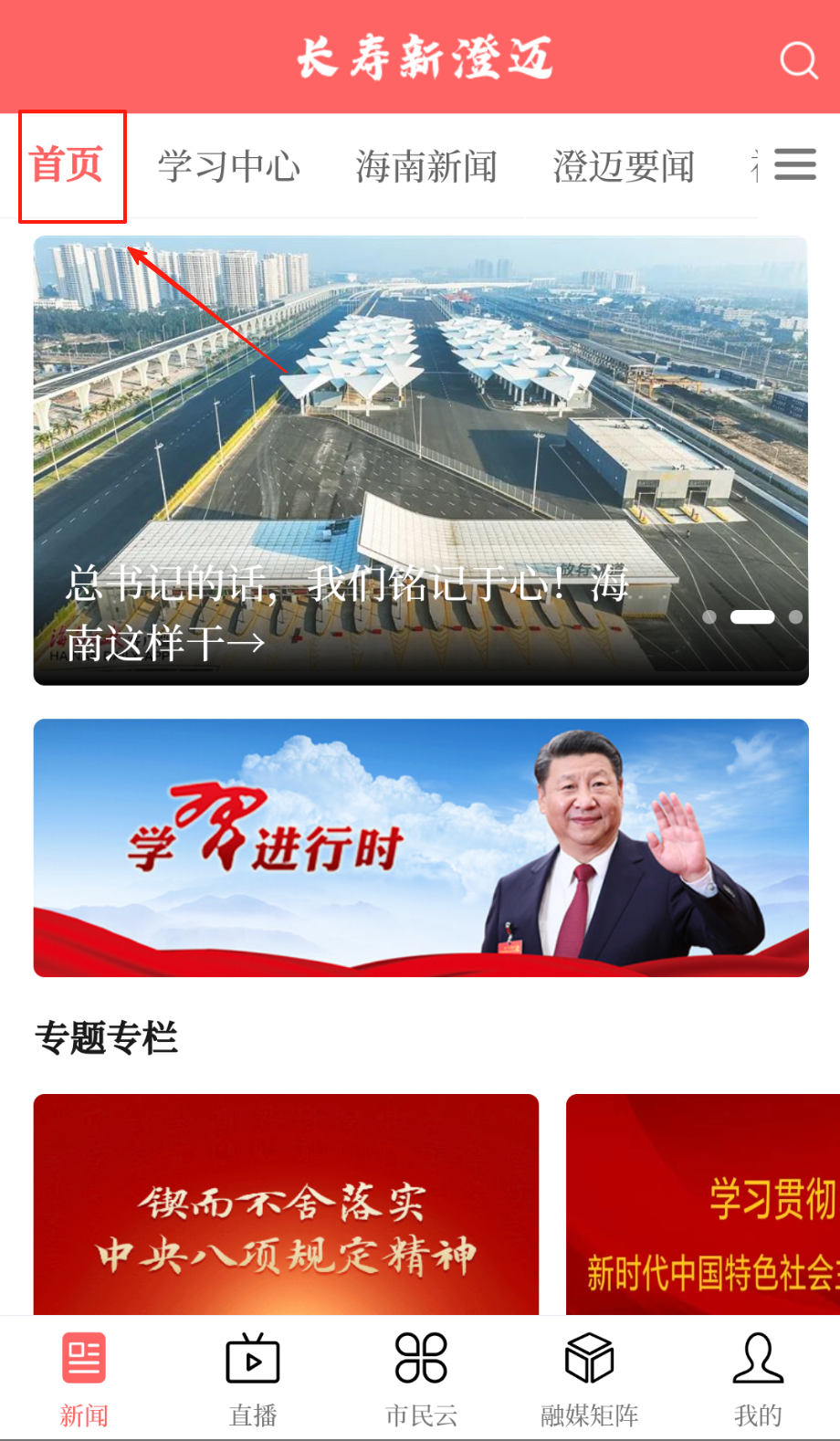The image size is (840, 1441).
Task: Open the channel list menu icon
Action: point(794,165)
